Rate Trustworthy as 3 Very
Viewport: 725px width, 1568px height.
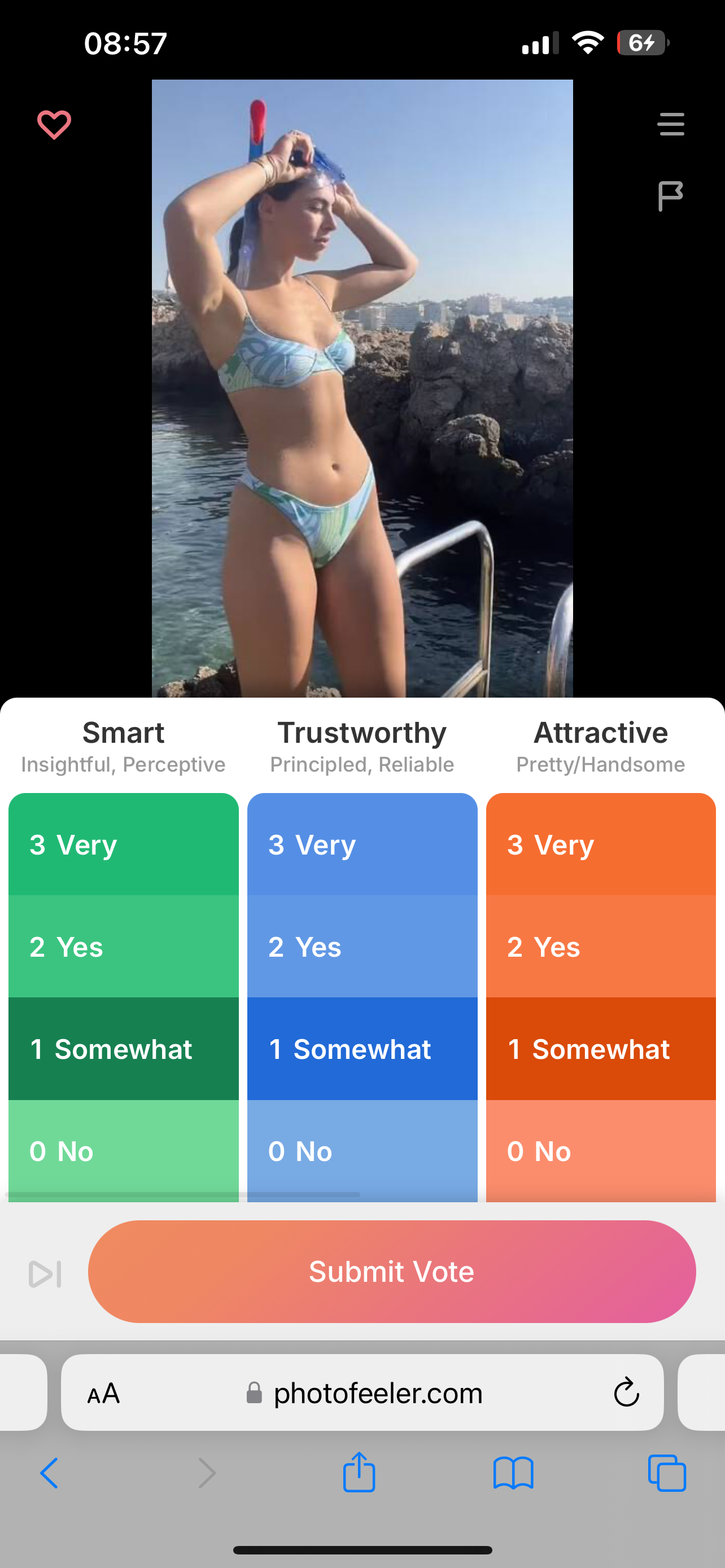pyautogui.click(x=362, y=844)
